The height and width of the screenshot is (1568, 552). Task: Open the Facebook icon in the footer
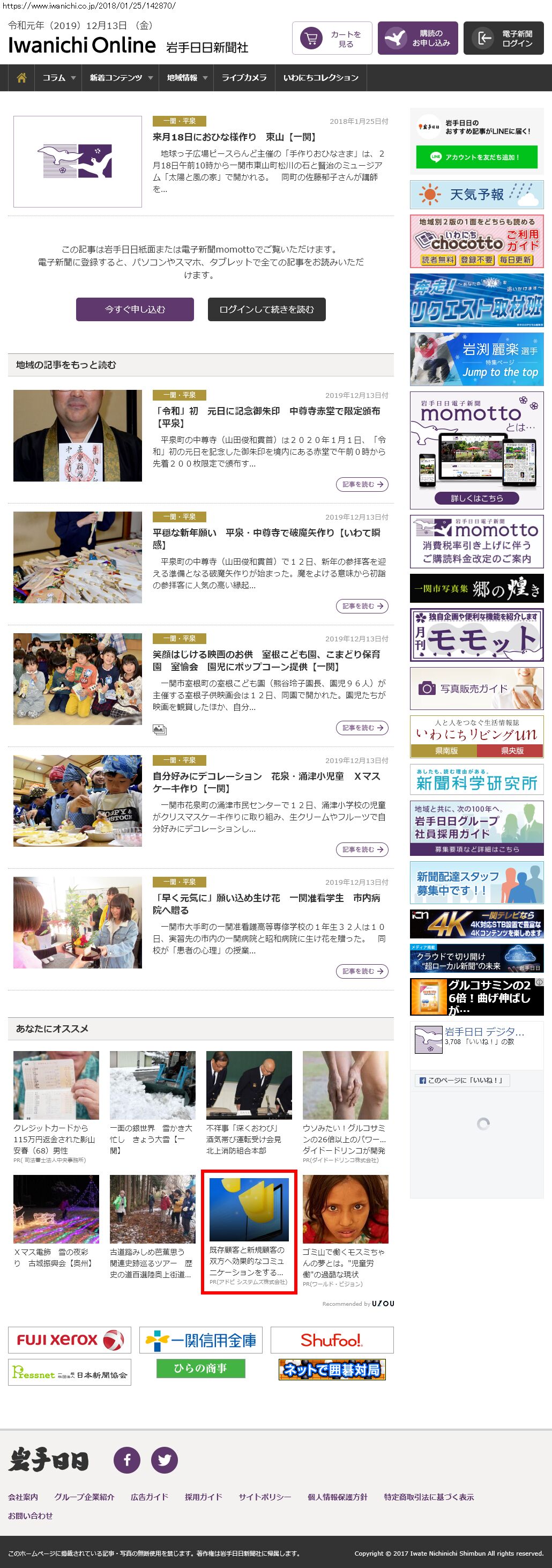(x=127, y=1460)
